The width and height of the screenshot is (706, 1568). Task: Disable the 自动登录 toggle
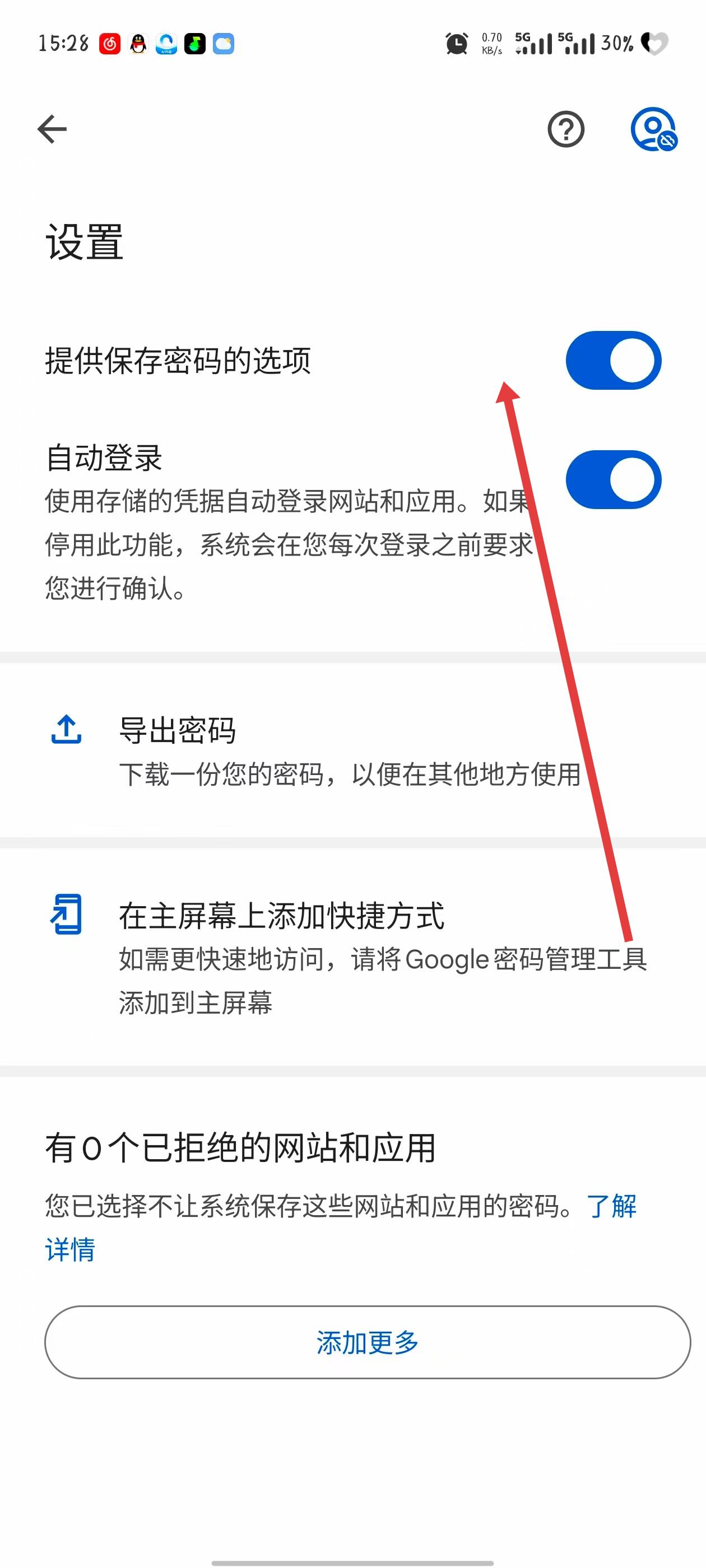pos(613,480)
